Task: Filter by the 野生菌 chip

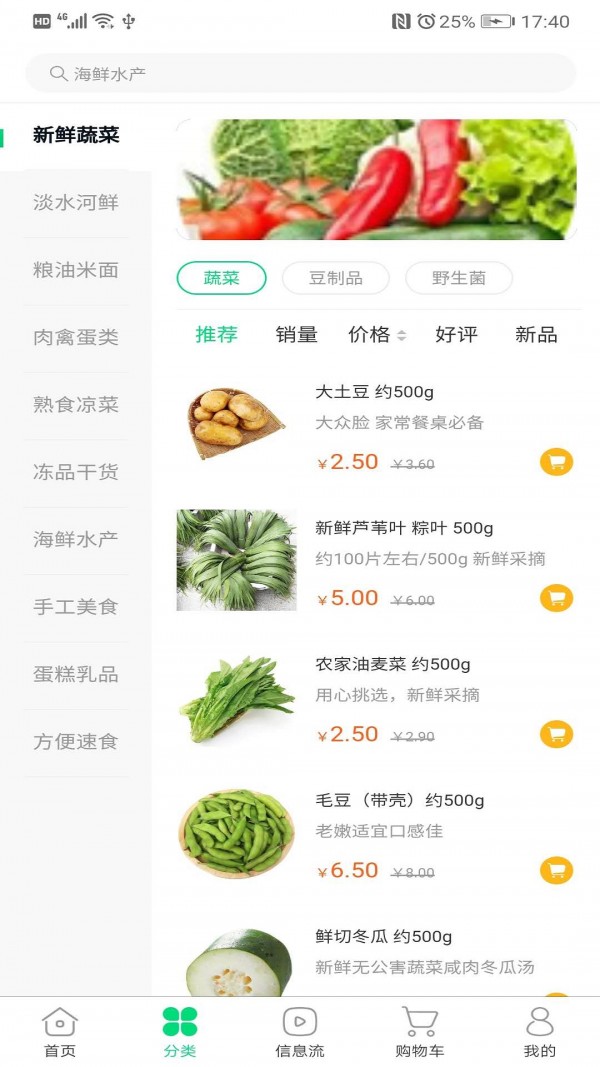Action: point(459,278)
